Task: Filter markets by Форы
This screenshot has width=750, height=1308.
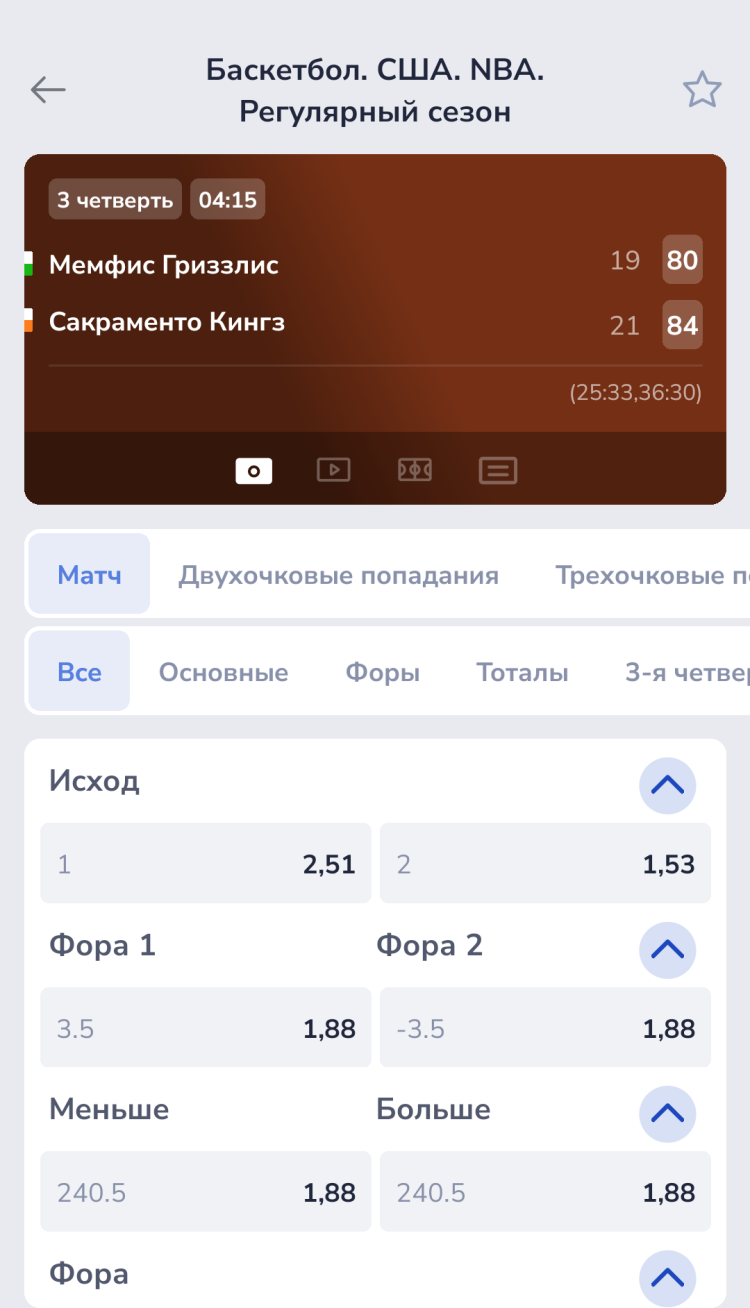Action: point(382,672)
